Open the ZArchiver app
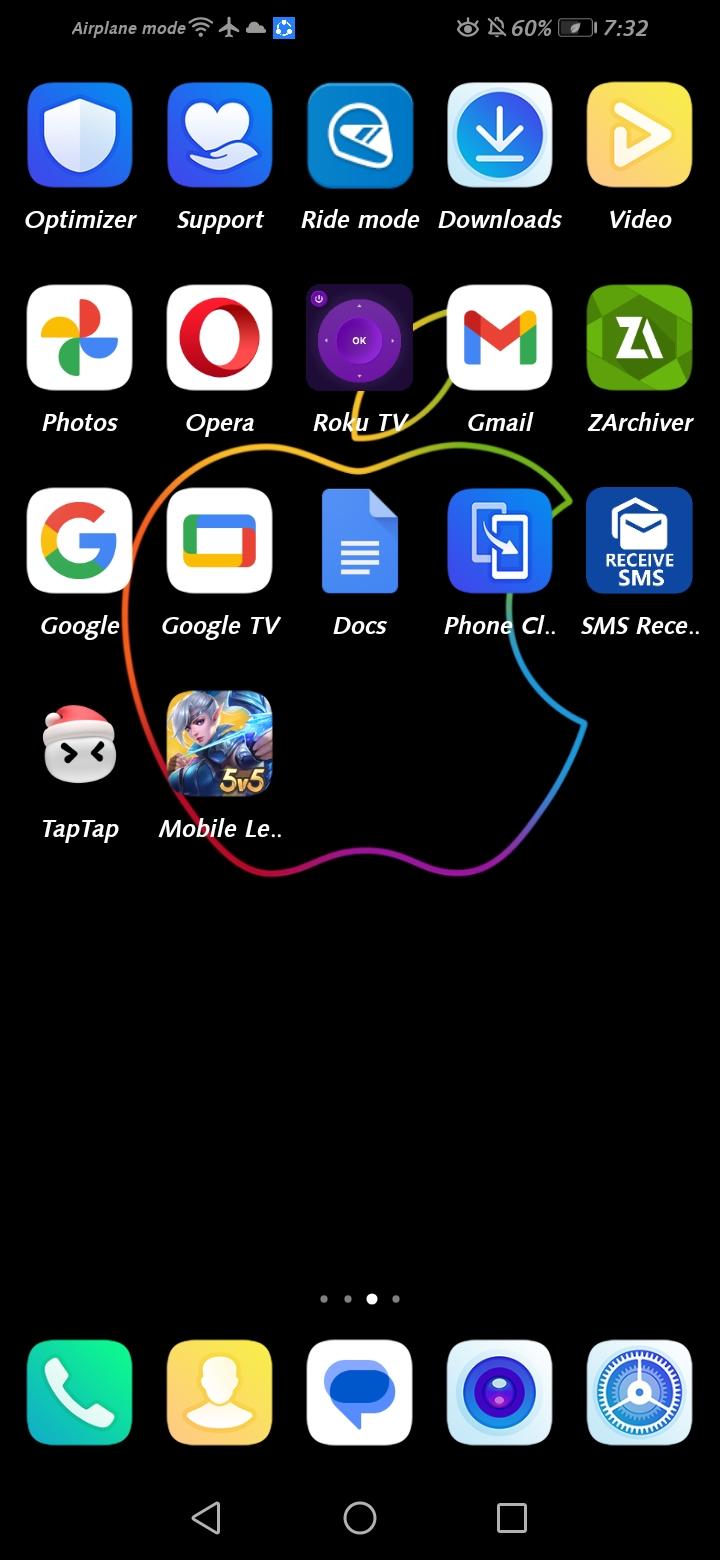Viewport: 720px width, 1560px height. pyautogui.click(x=639, y=338)
